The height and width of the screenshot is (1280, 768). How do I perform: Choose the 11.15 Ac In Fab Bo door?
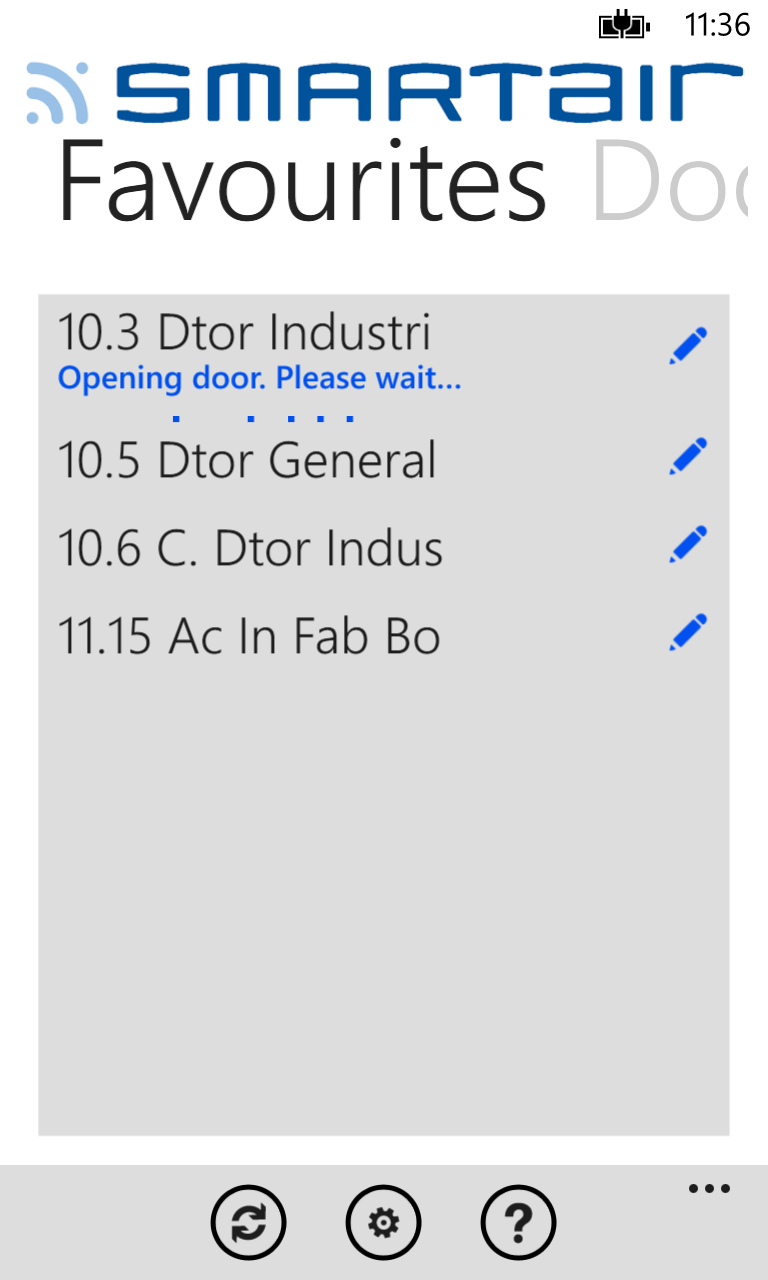coord(249,636)
